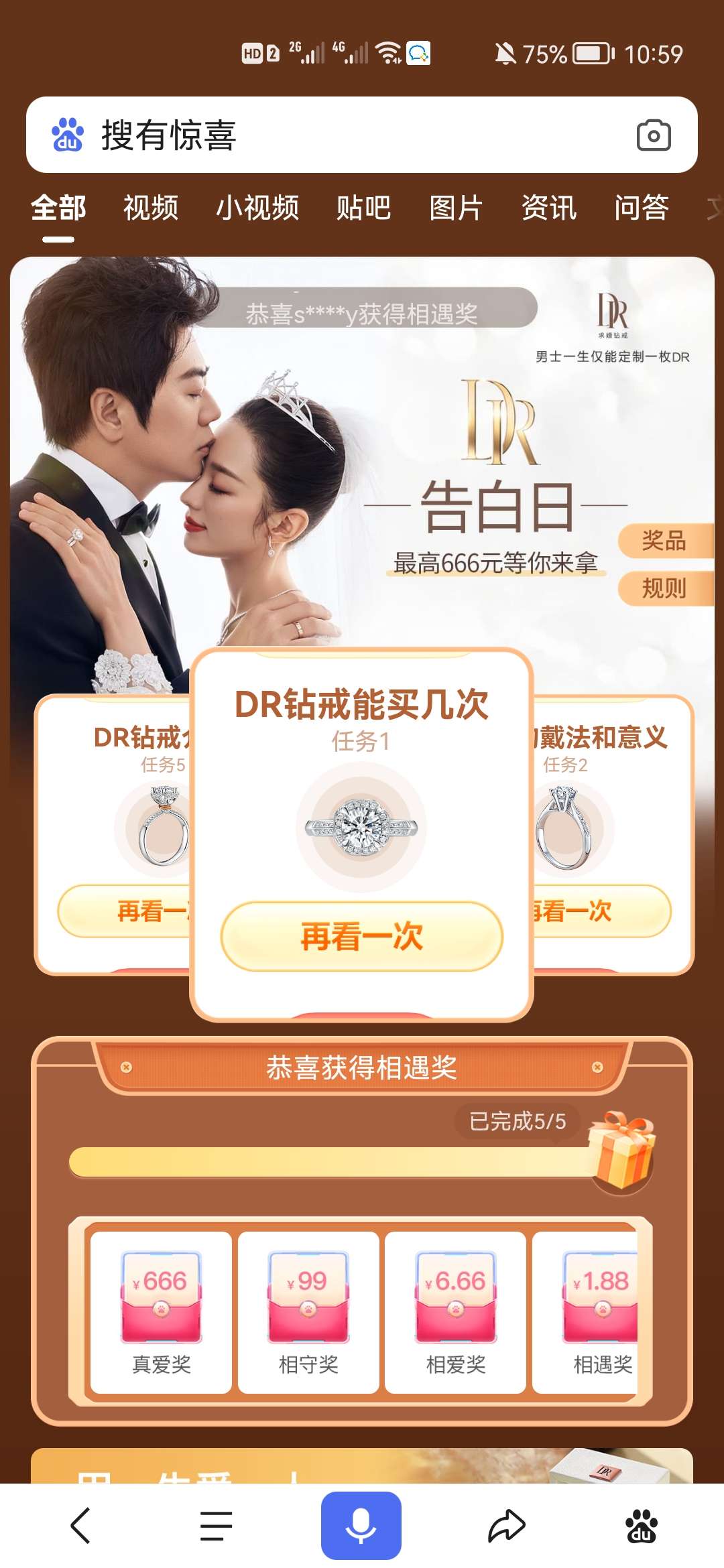Screen dimensions: 724x1568
Task: Switch to the 小视频 tab
Action: (257, 208)
